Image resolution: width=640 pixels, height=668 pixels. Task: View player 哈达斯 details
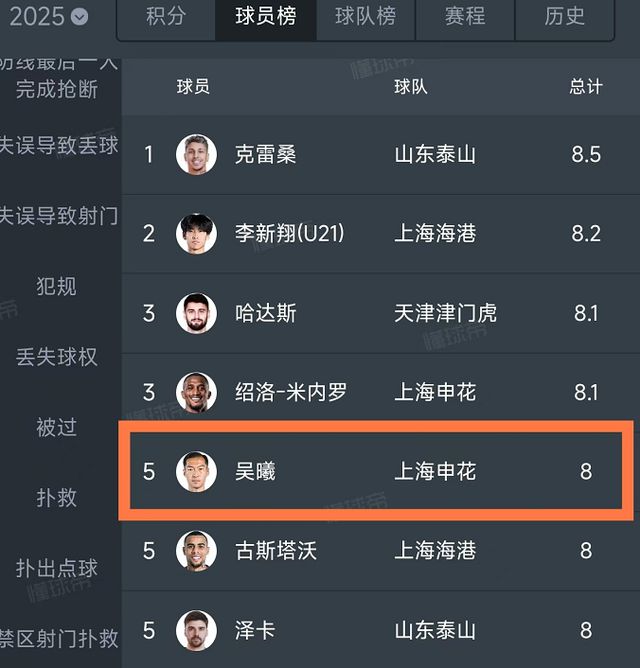(265, 313)
